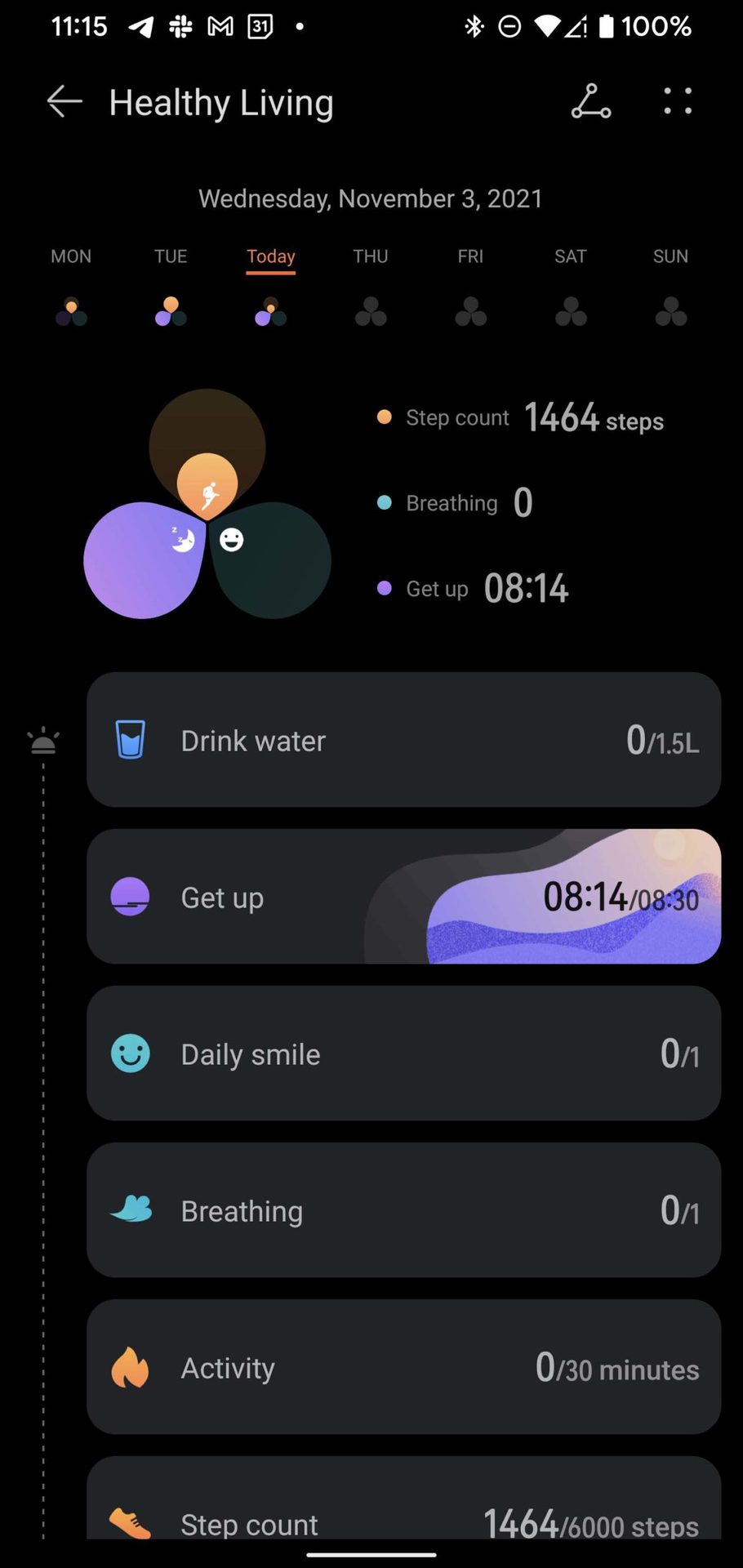This screenshot has width=743, height=1568.
Task: Open the Daily smile card
Action: [x=403, y=1053]
